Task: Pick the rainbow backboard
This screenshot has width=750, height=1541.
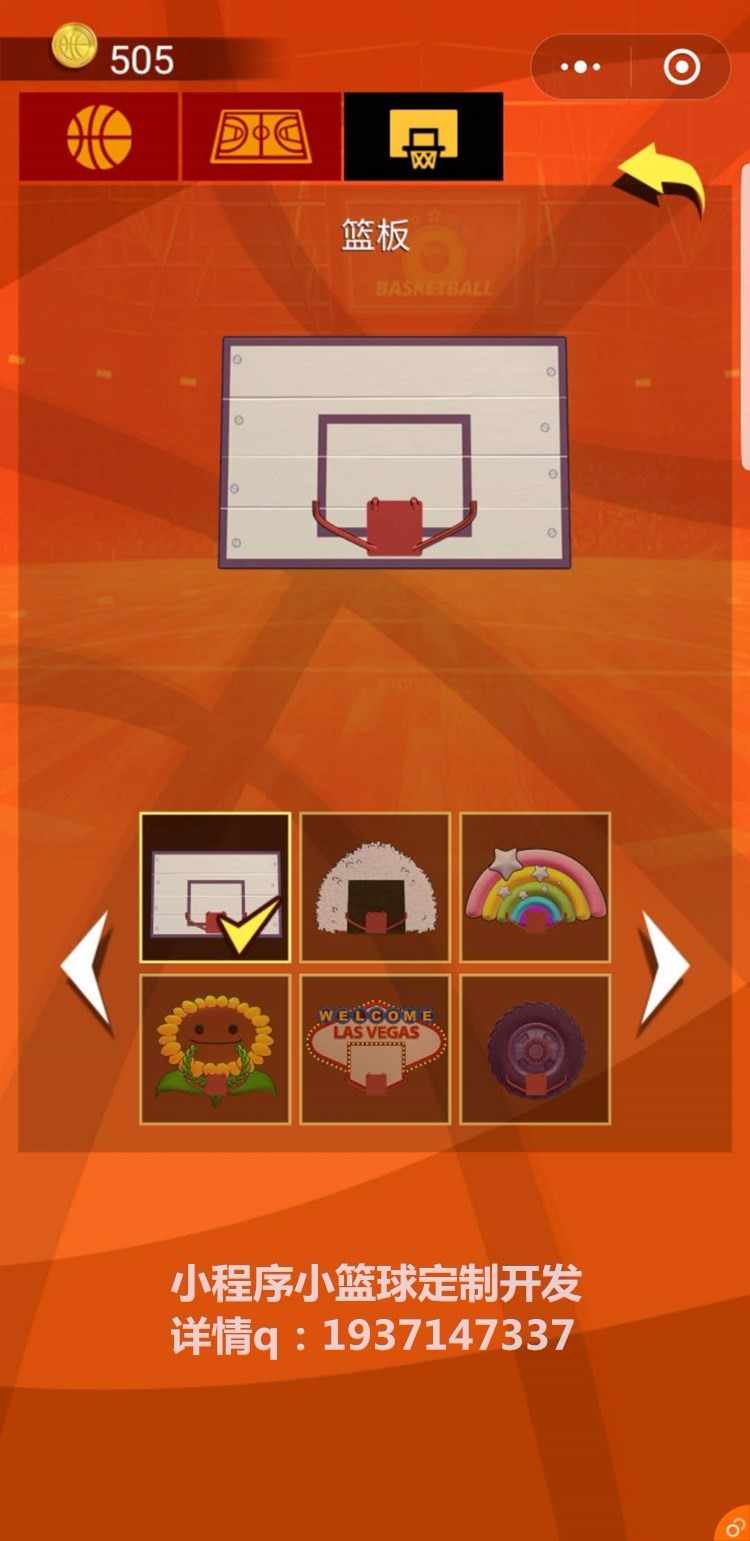Action: point(535,887)
